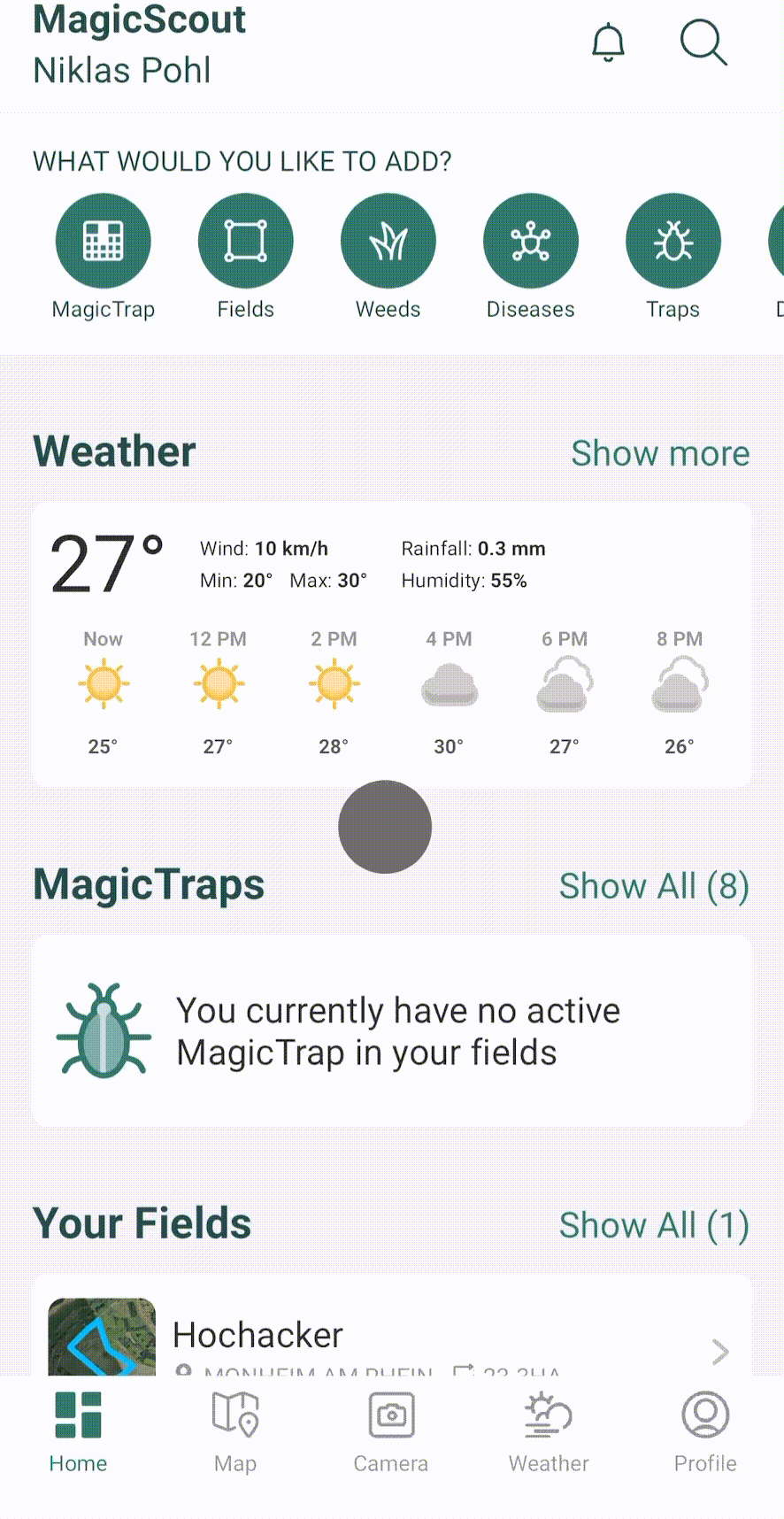Switch to the Map tab
784x1519 pixels.
point(235,1430)
